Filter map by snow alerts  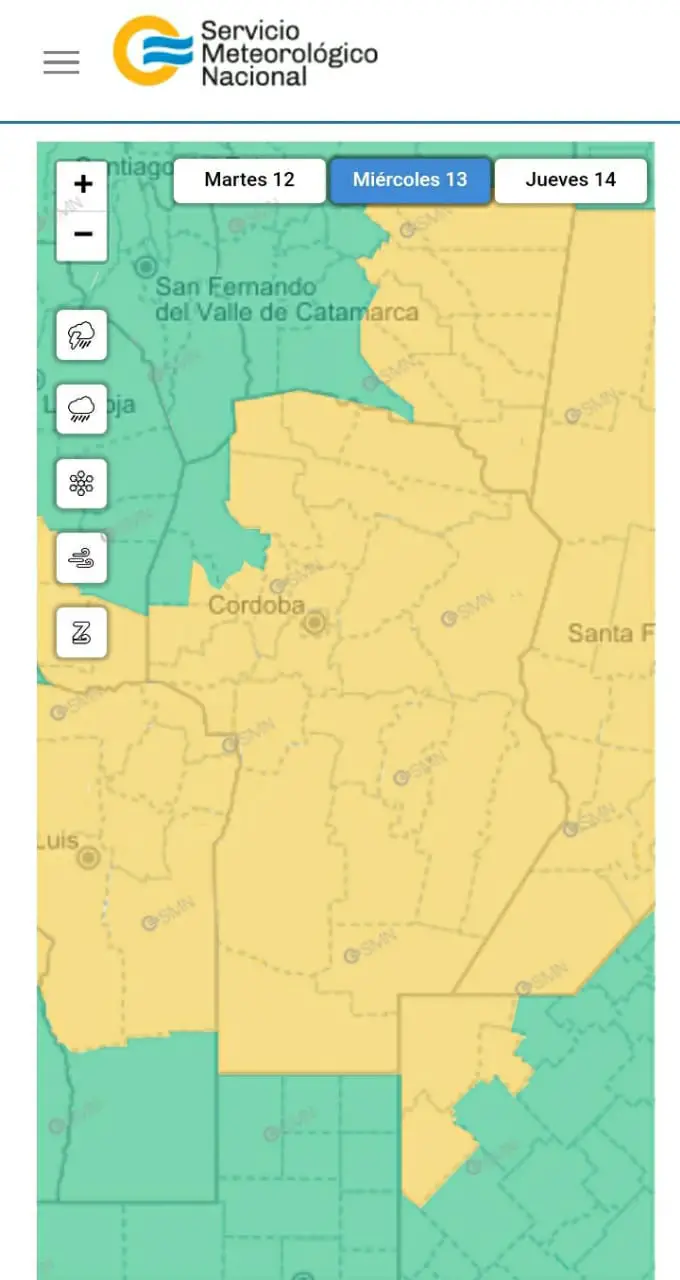tap(81, 484)
